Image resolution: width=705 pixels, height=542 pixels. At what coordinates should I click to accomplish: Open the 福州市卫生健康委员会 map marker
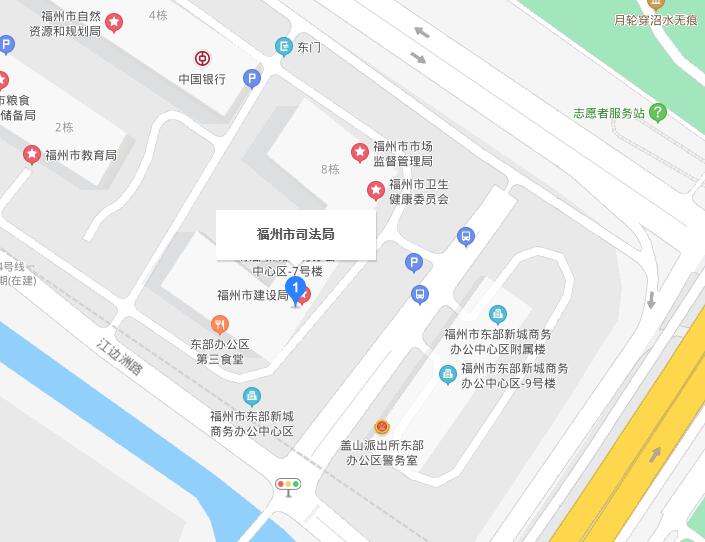pos(376,190)
